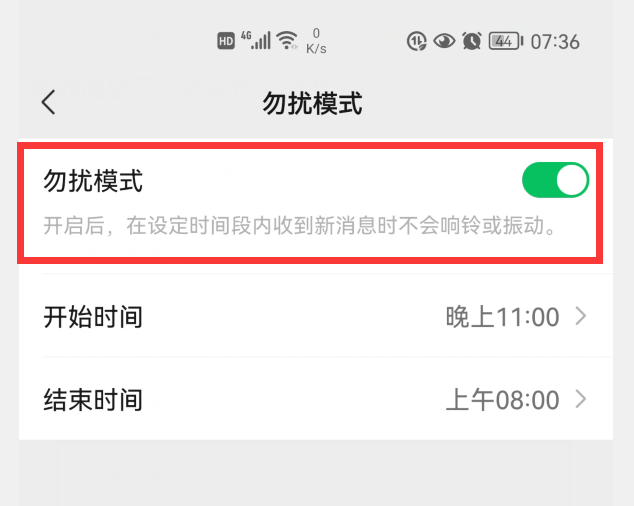Open 结束时间 setting

click(x=315, y=401)
